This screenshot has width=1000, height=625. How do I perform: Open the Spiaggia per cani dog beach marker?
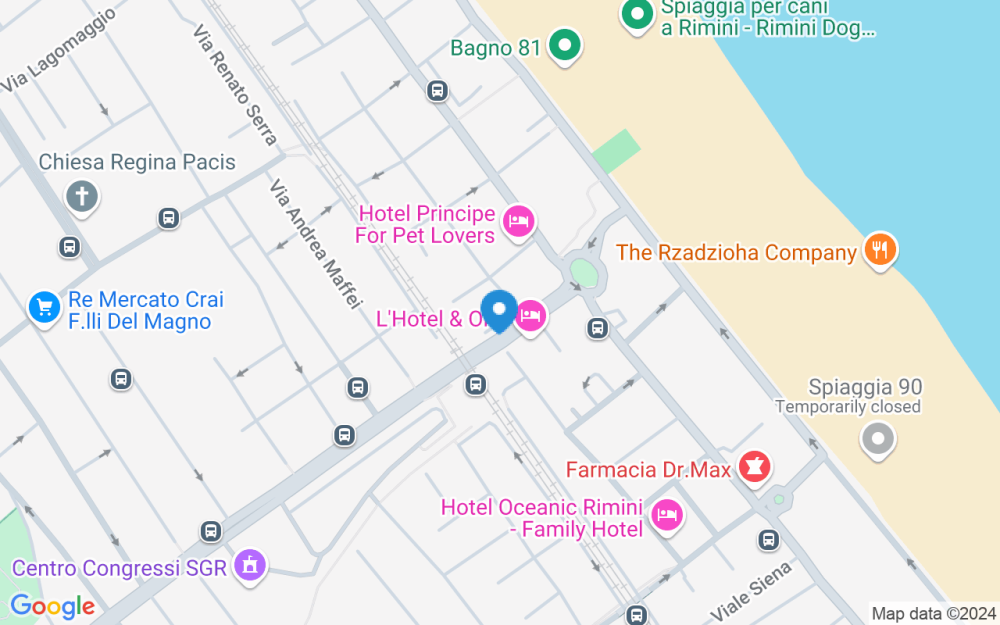coord(637,15)
